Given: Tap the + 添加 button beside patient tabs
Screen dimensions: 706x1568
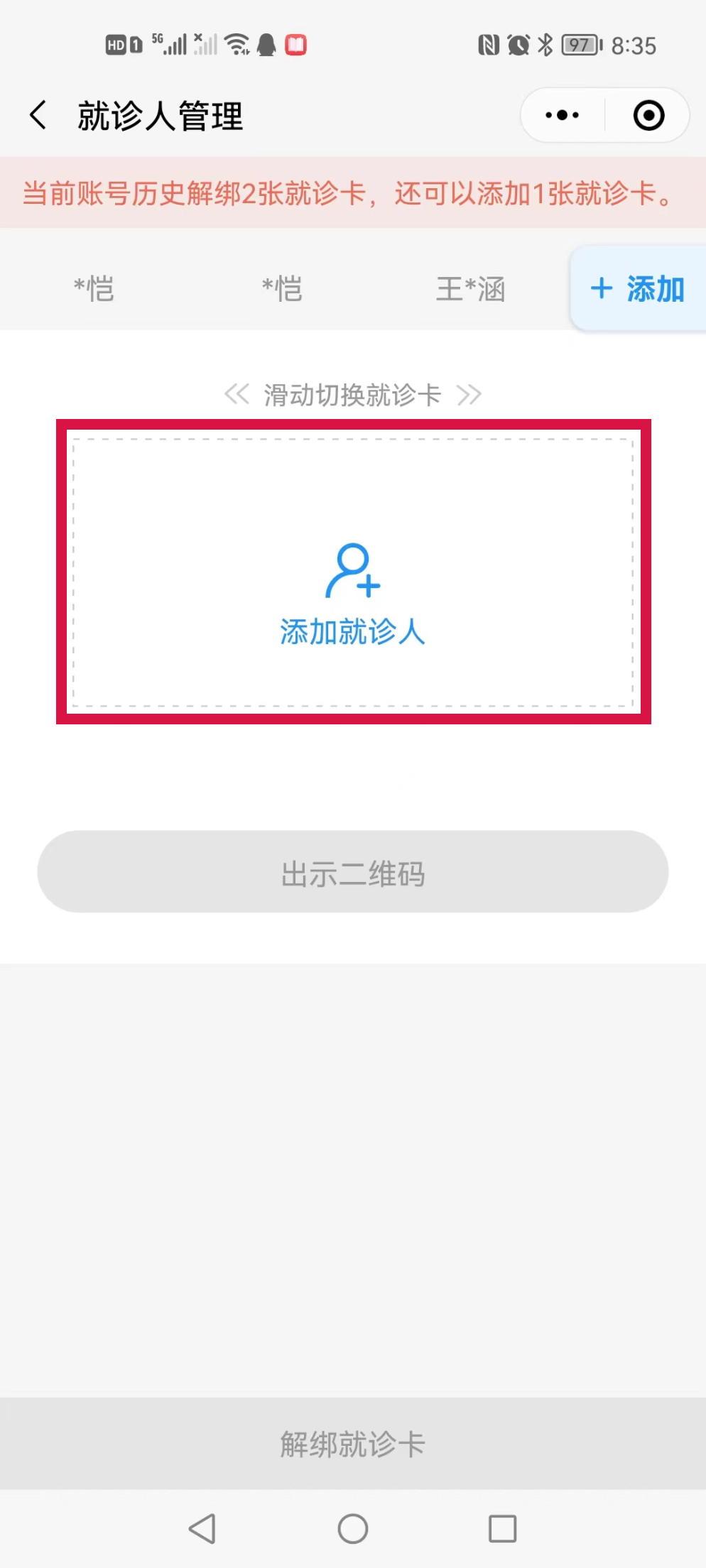Looking at the screenshot, I should click(638, 288).
